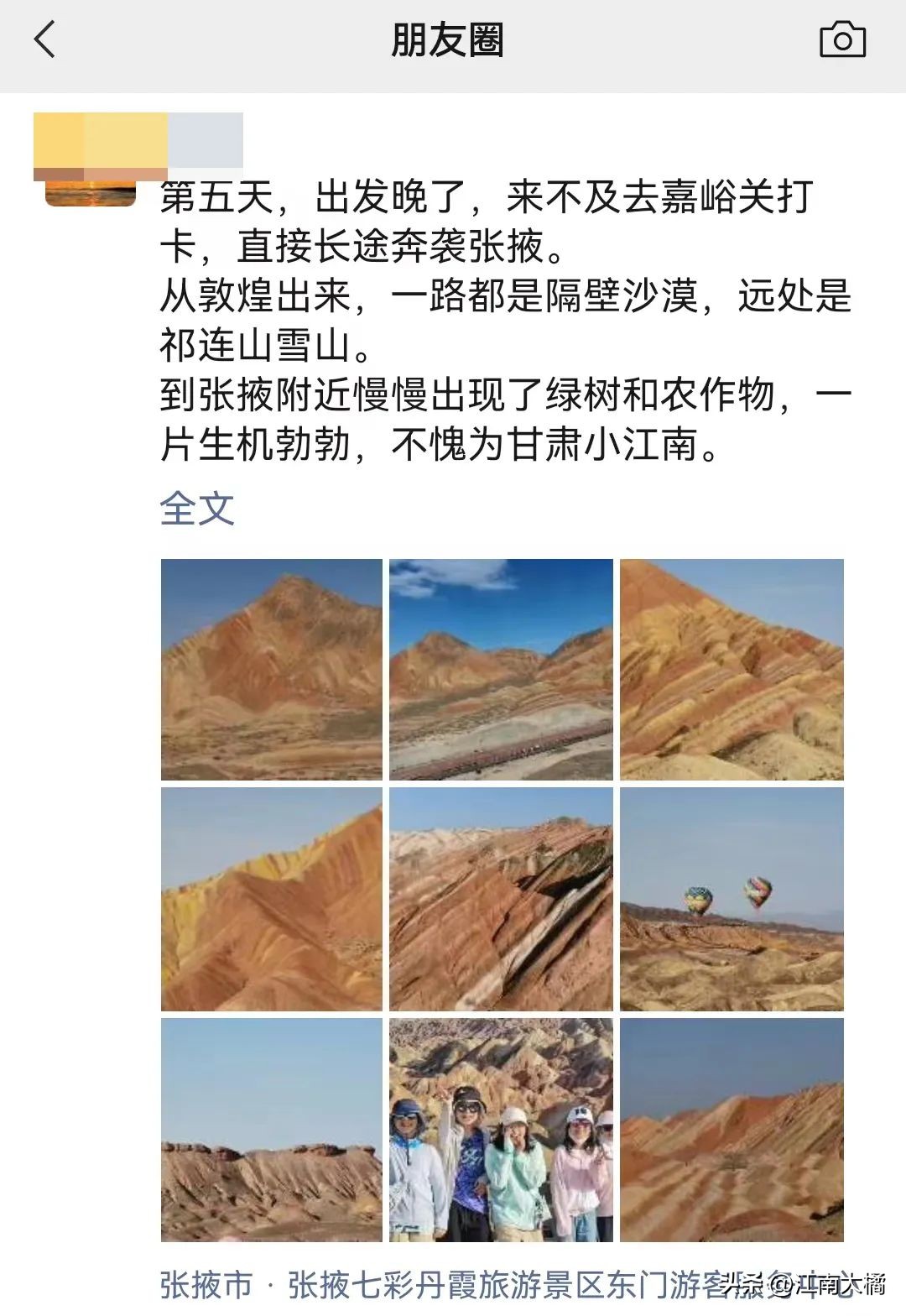Open the group photo of four people

tap(501, 1129)
